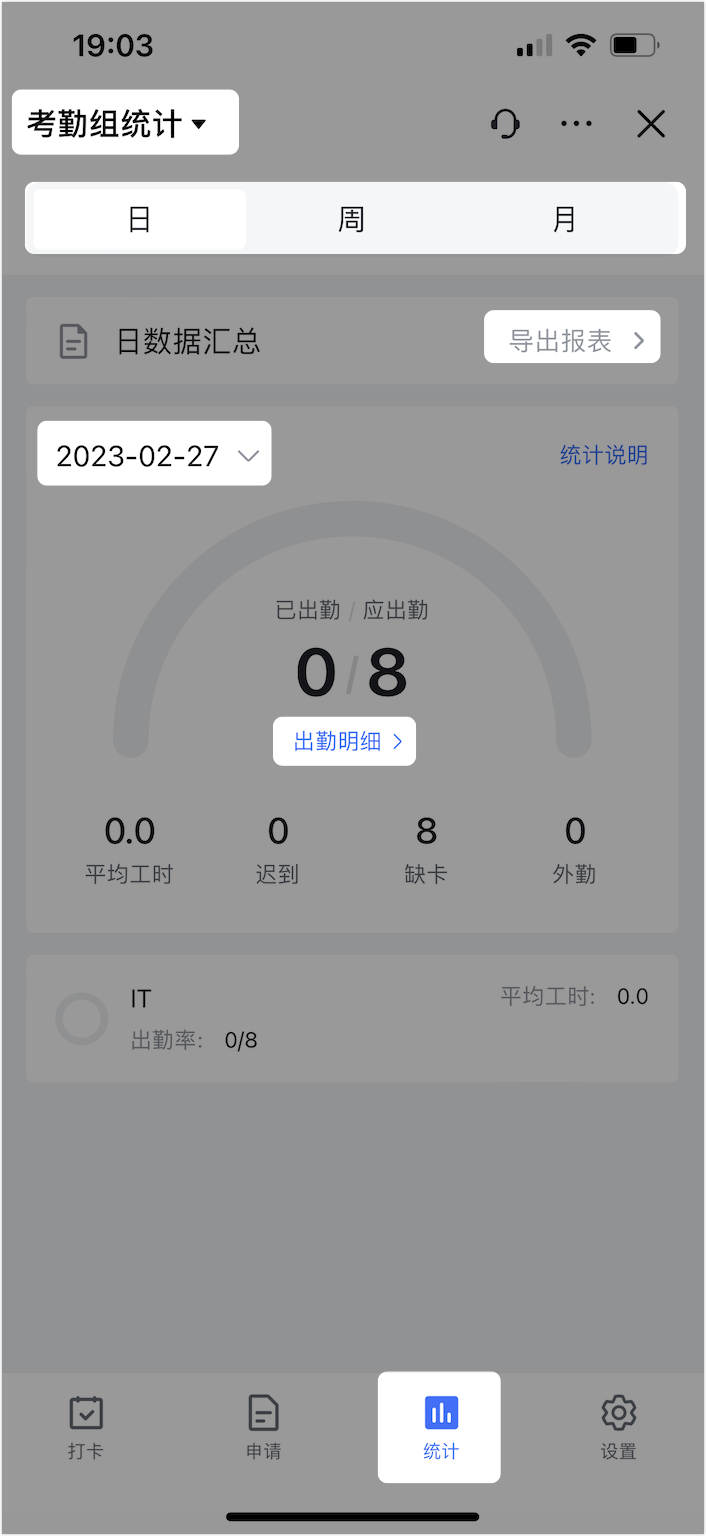Select the 日 view tab
Viewport: 706px width, 1536px height.
[140, 219]
